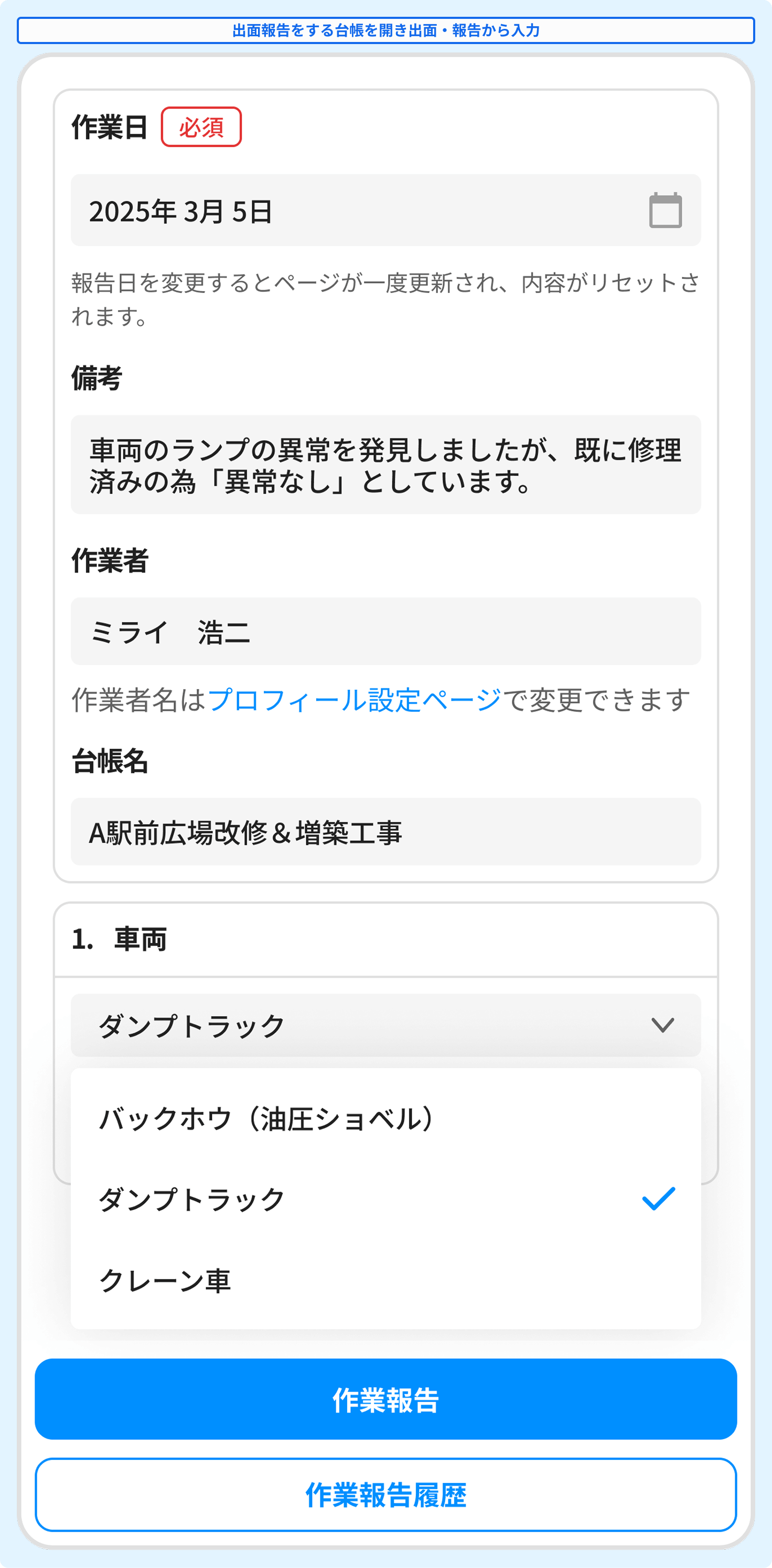
Task: Edit the 備考 remarks text field
Action: pos(385,465)
